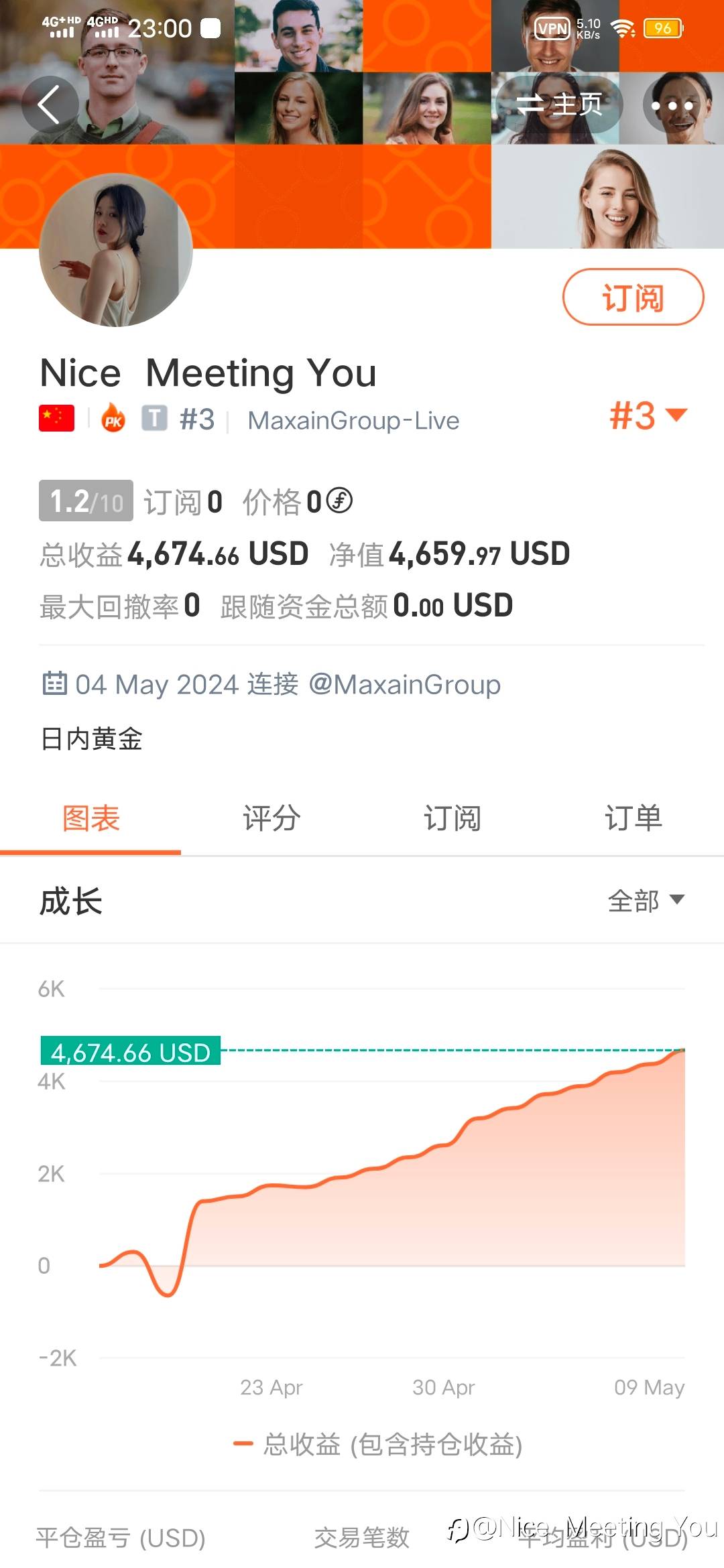Screen dimensions: 724x1568
Task: Subscribe with the 订阅 button
Action: tap(633, 297)
